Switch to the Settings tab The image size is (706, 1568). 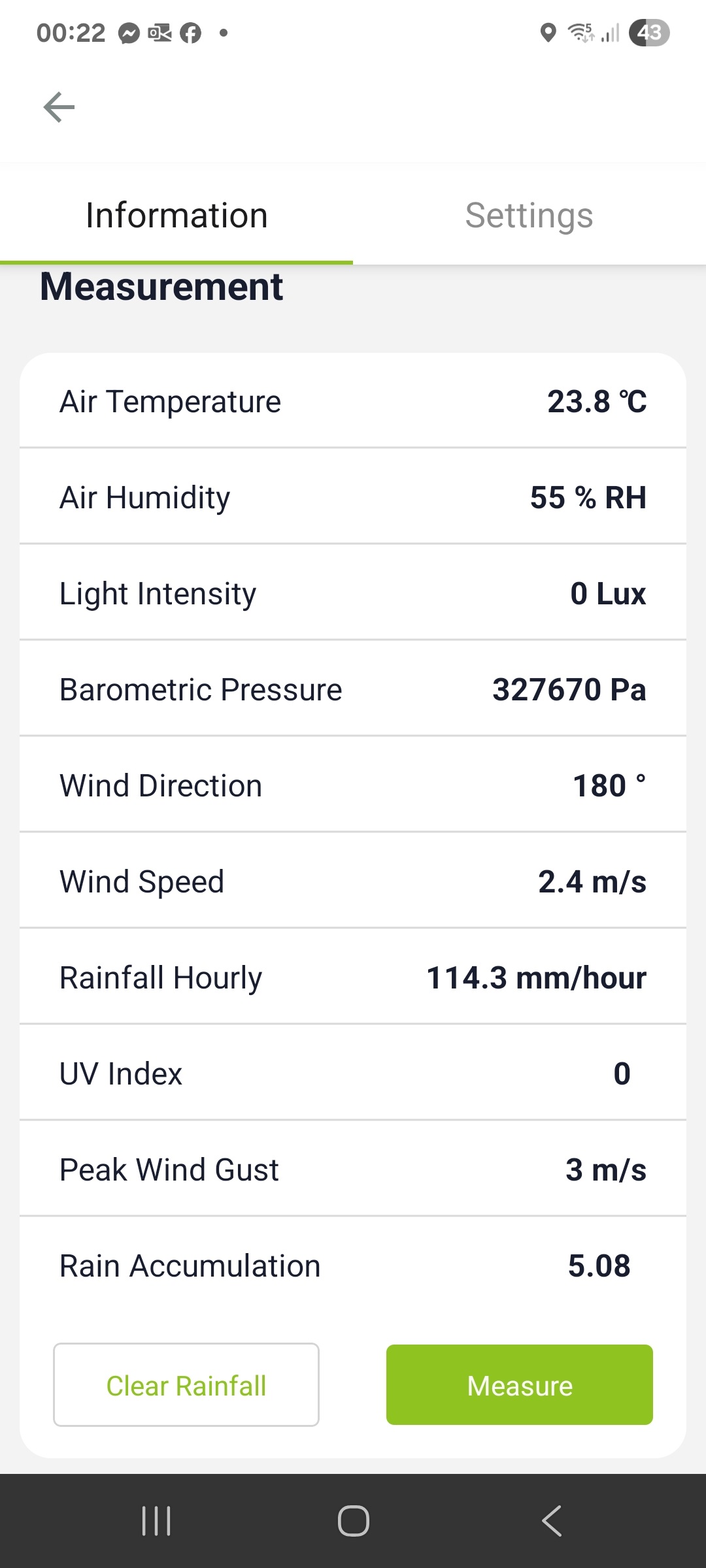529,216
